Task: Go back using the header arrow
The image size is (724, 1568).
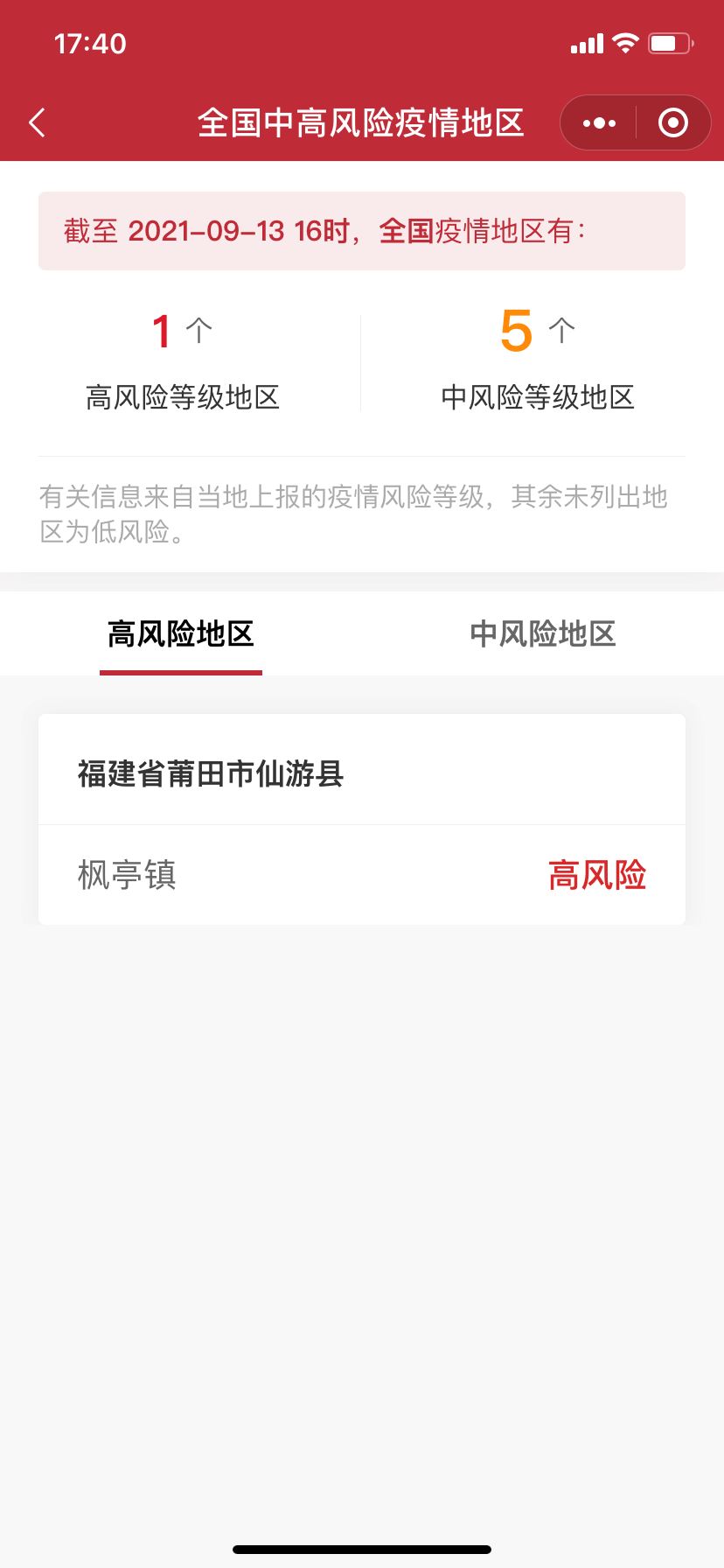Action: click(x=37, y=123)
